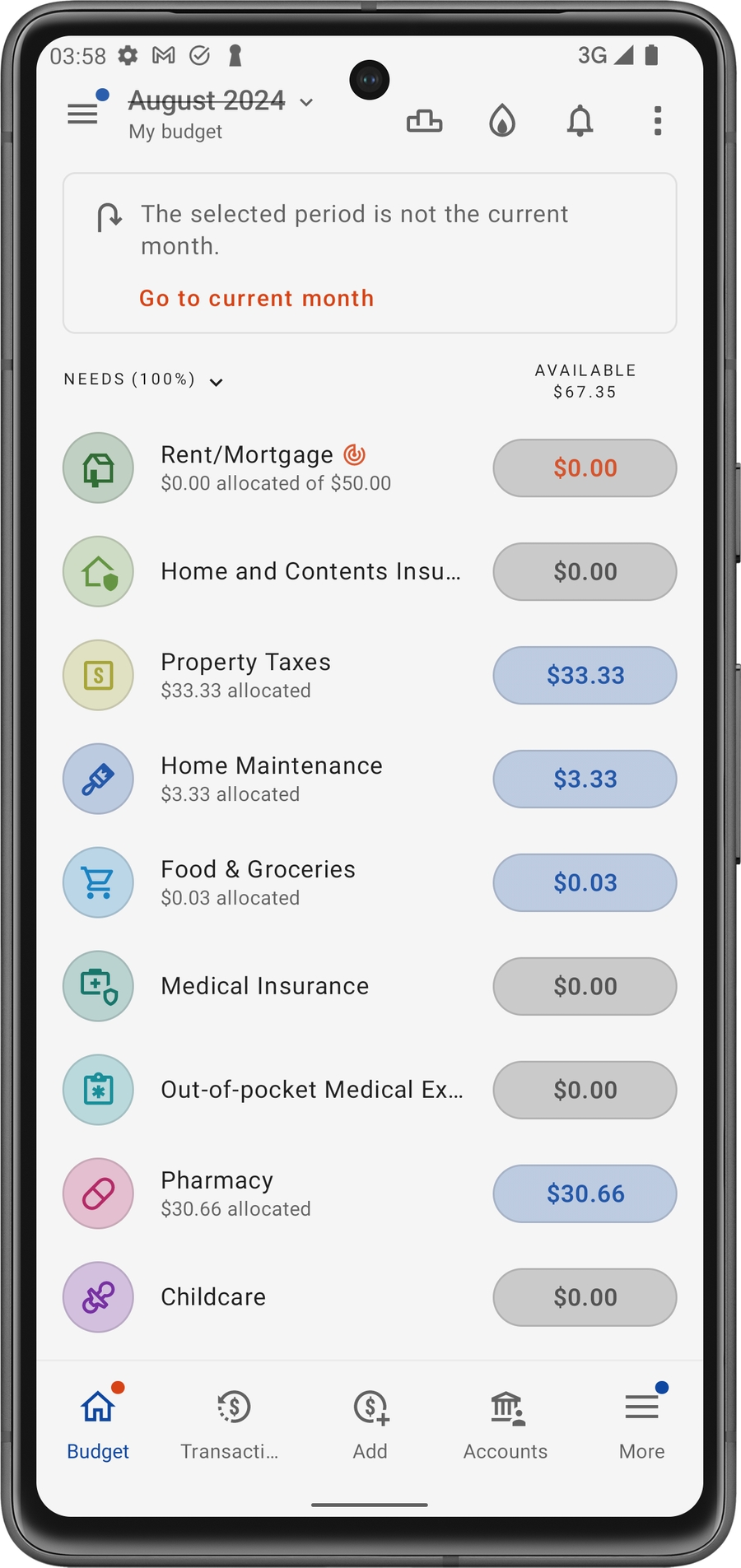Viewport: 741px width, 1568px height.
Task: Open the overflow menu
Action: 657,121
